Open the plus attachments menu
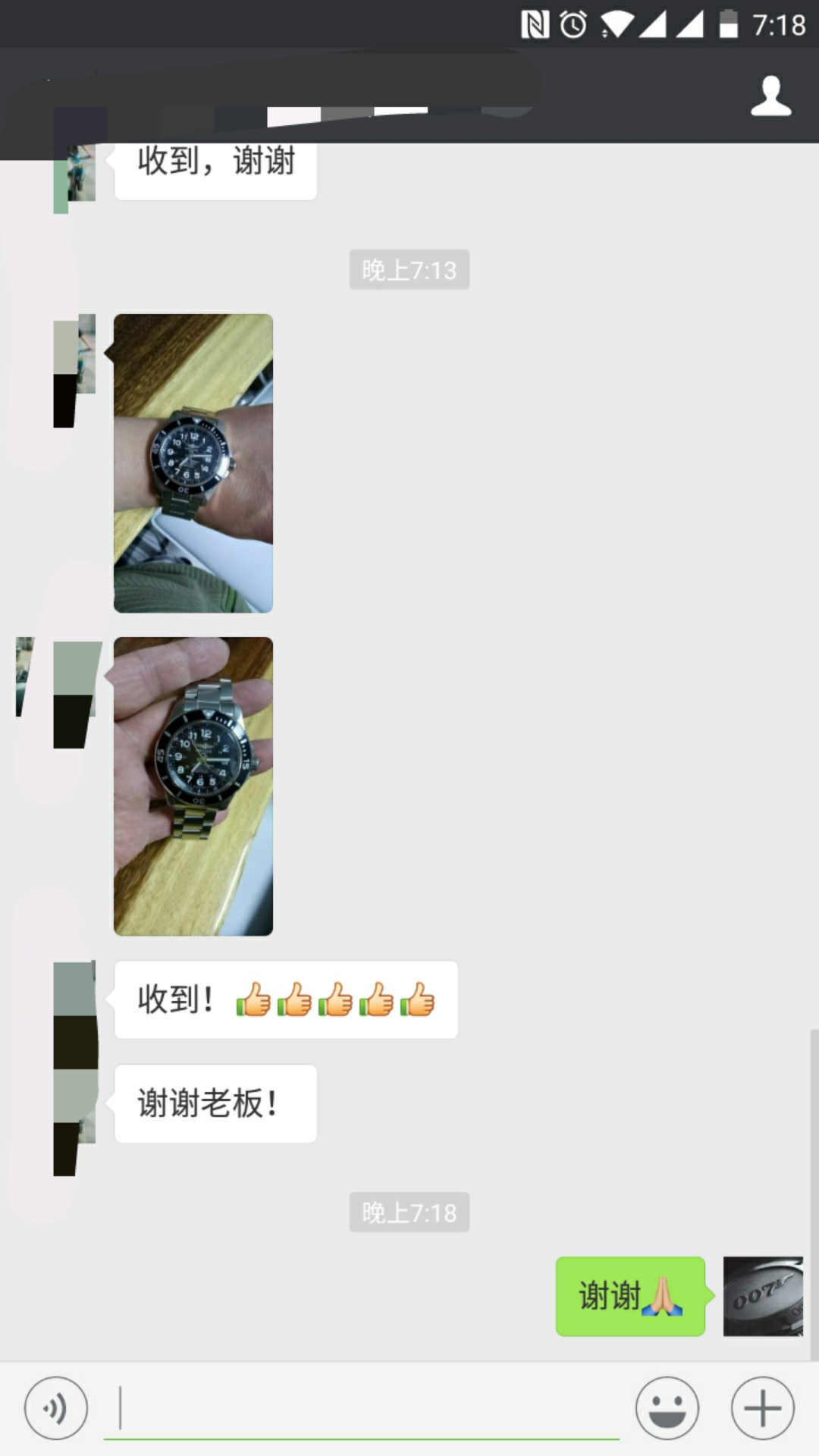Viewport: 819px width, 1456px height. [762, 1408]
